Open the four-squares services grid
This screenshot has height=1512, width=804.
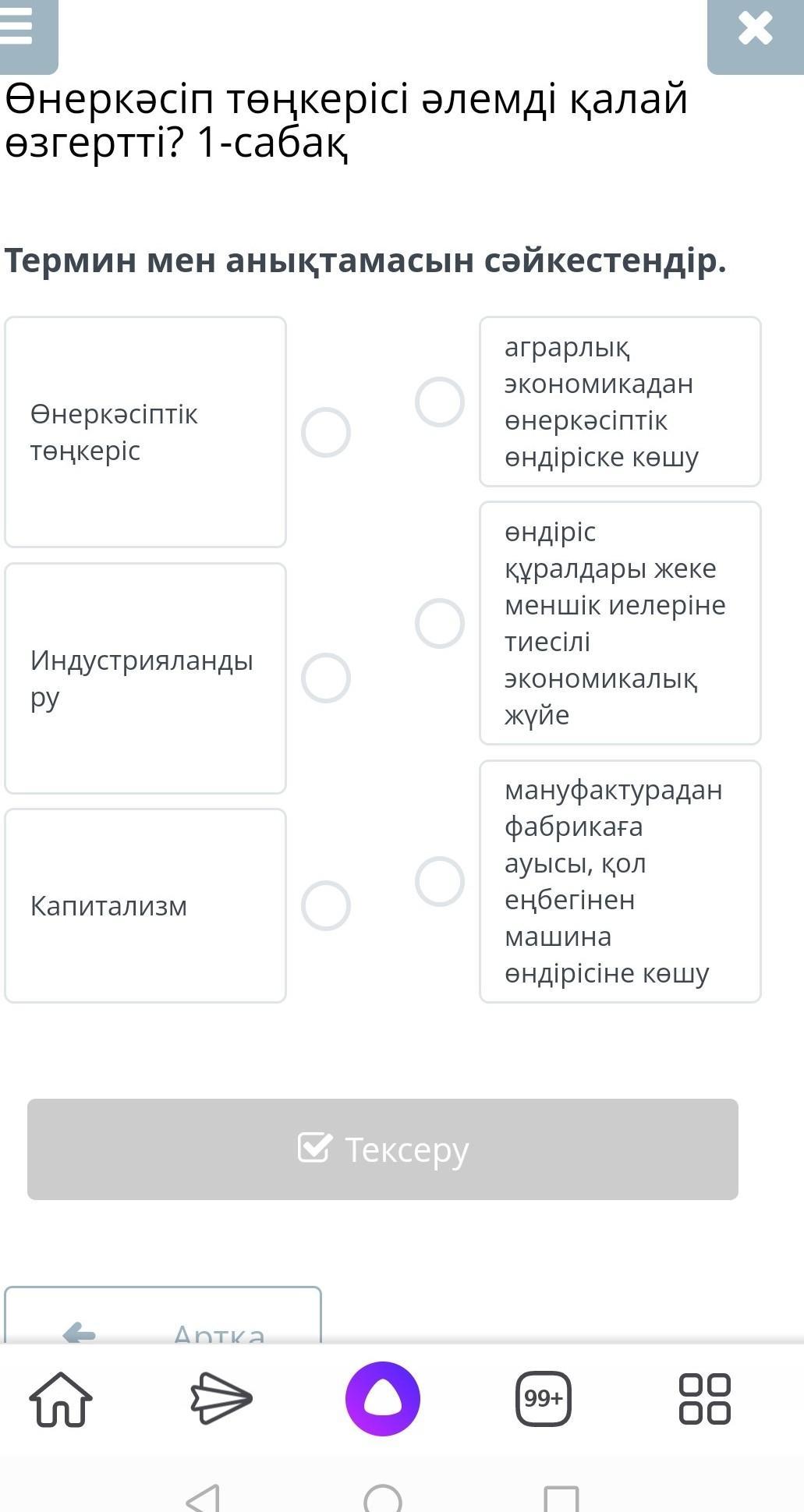(x=705, y=1399)
